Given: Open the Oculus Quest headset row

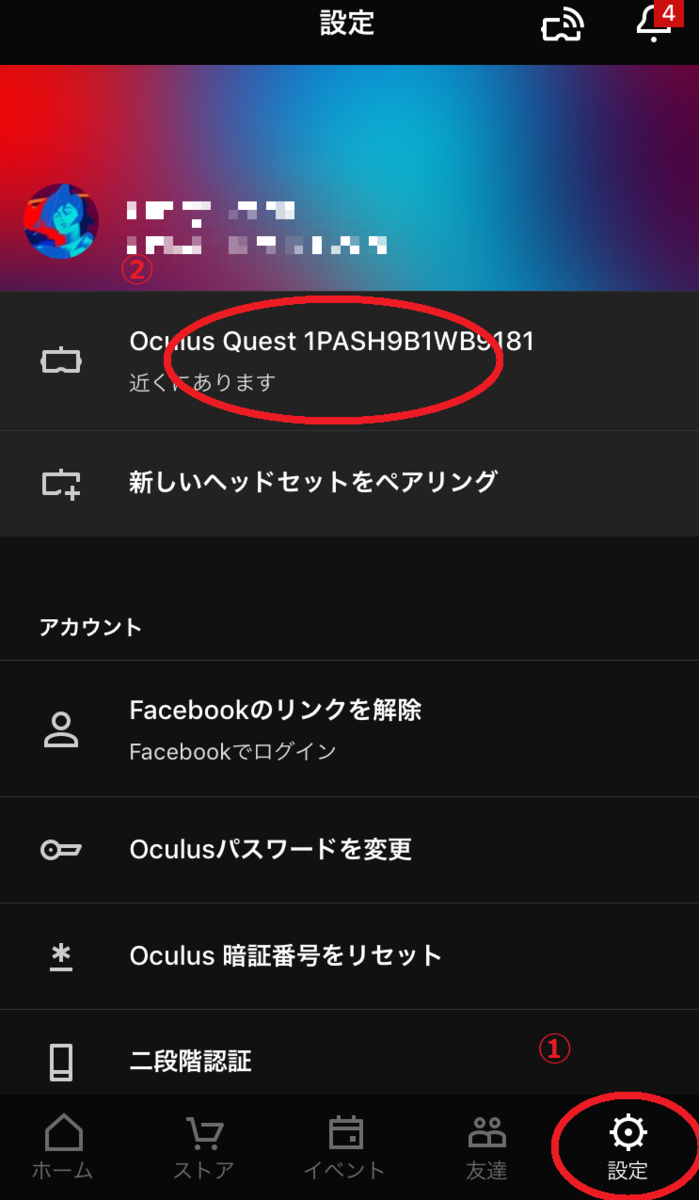Looking at the screenshot, I should pos(330,360).
